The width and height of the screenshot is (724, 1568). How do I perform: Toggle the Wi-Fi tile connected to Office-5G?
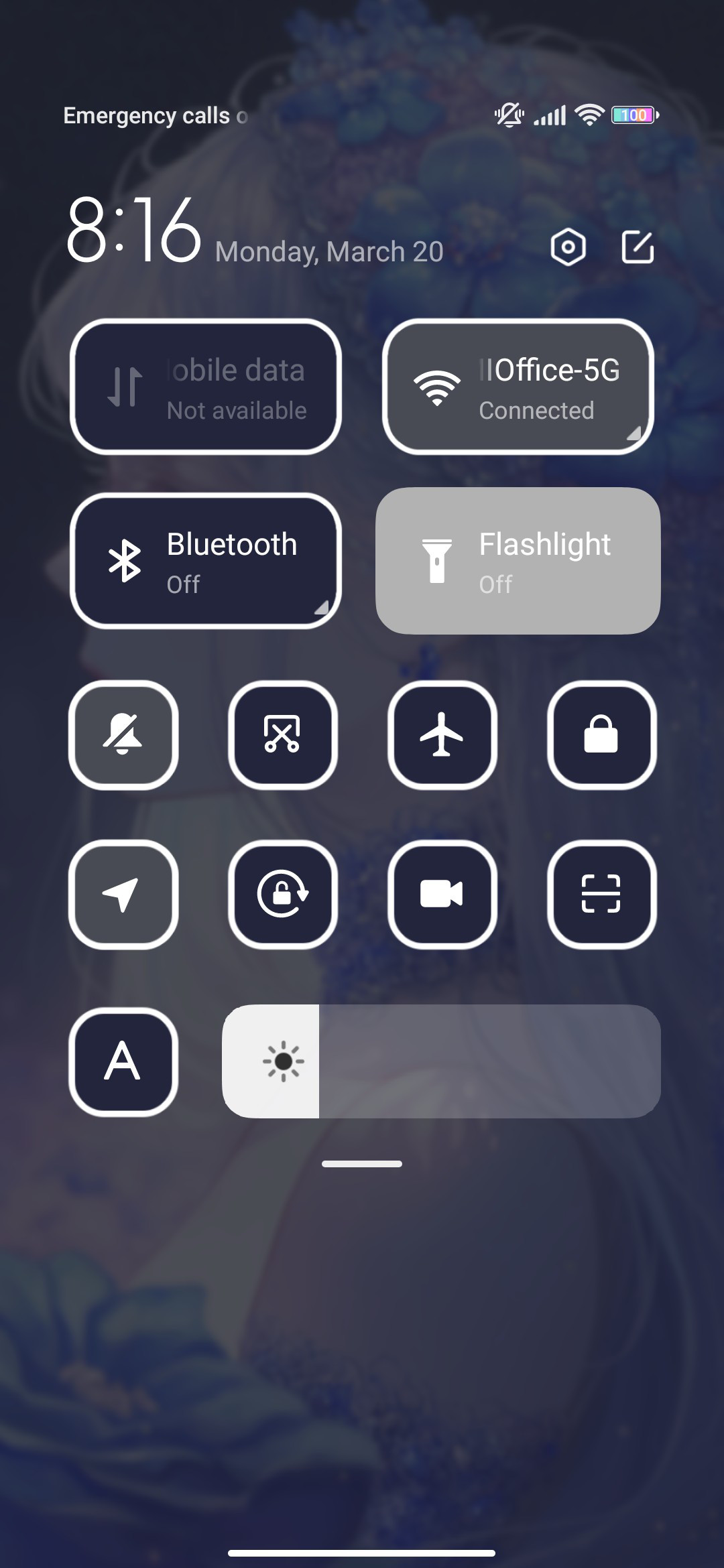[x=518, y=387]
